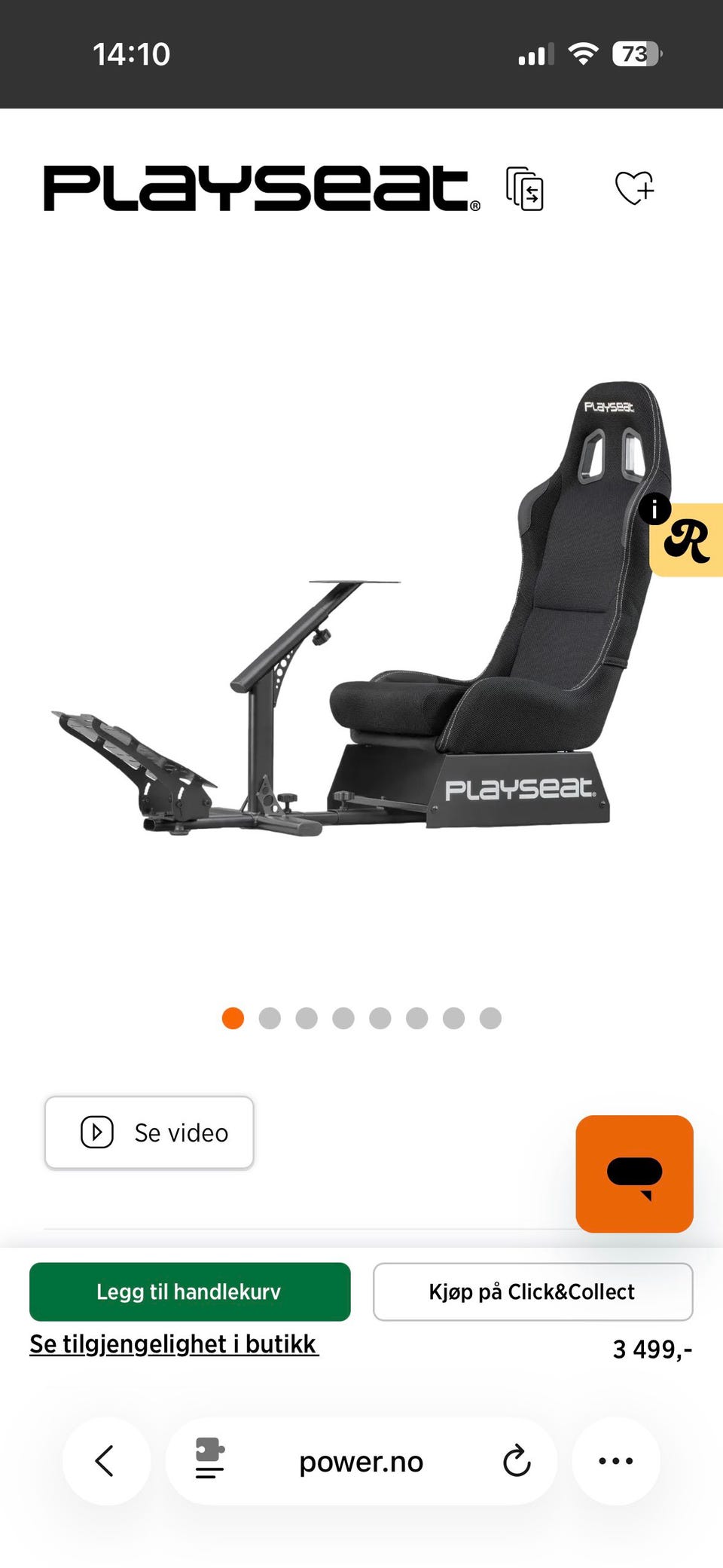723x1568 pixels.
Task: Add product to wishlist heart
Action: click(x=634, y=188)
